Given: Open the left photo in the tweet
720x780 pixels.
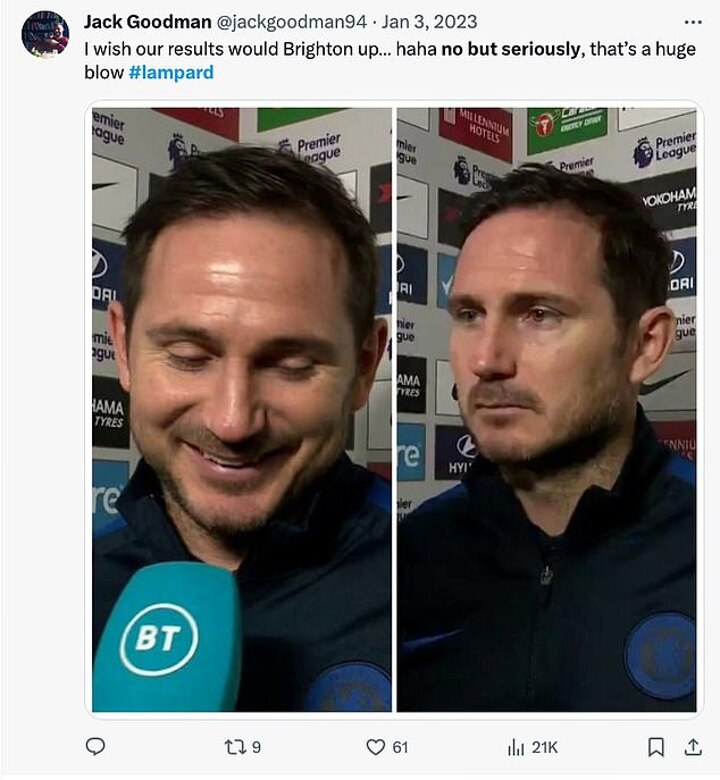Looking at the screenshot, I should click(242, 410).
